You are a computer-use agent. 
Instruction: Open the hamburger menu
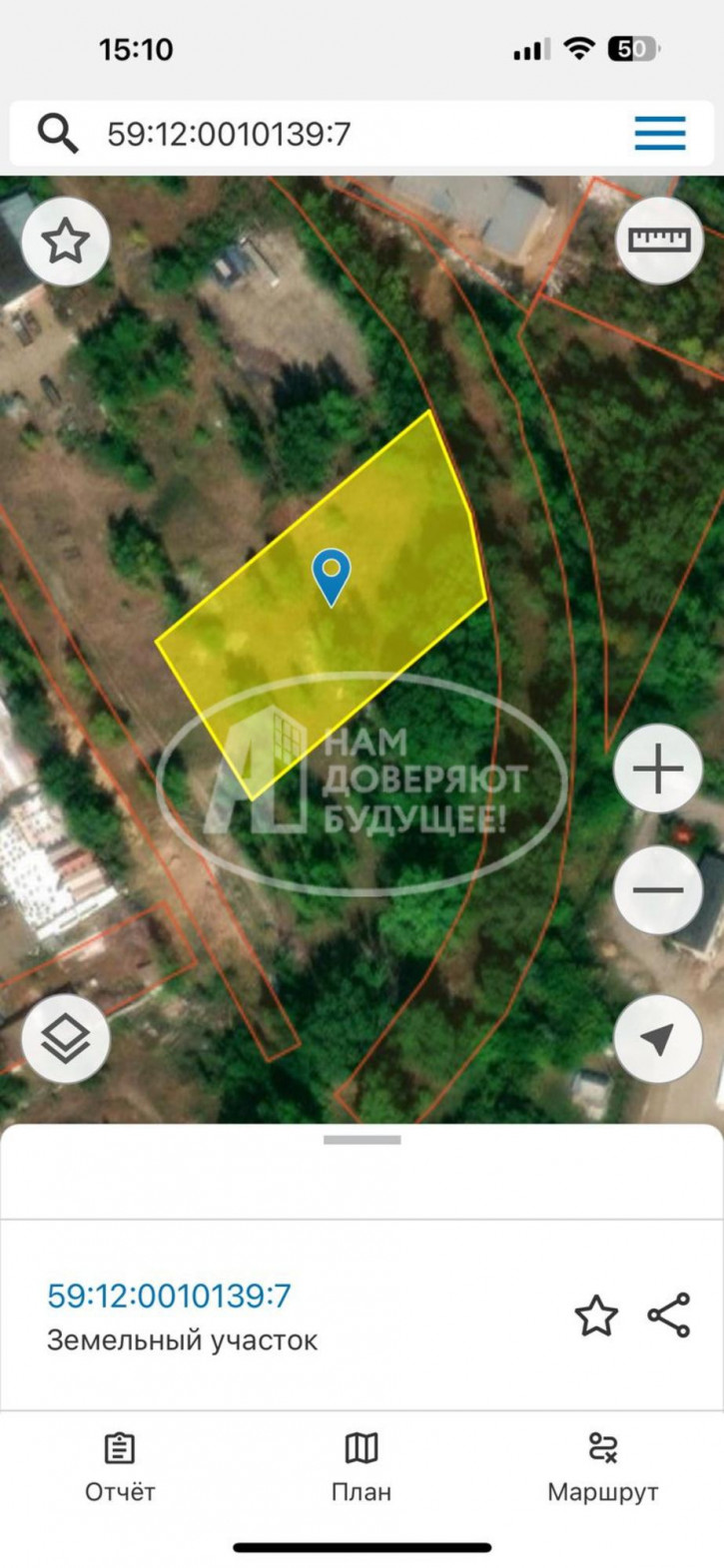click(660, 134)
